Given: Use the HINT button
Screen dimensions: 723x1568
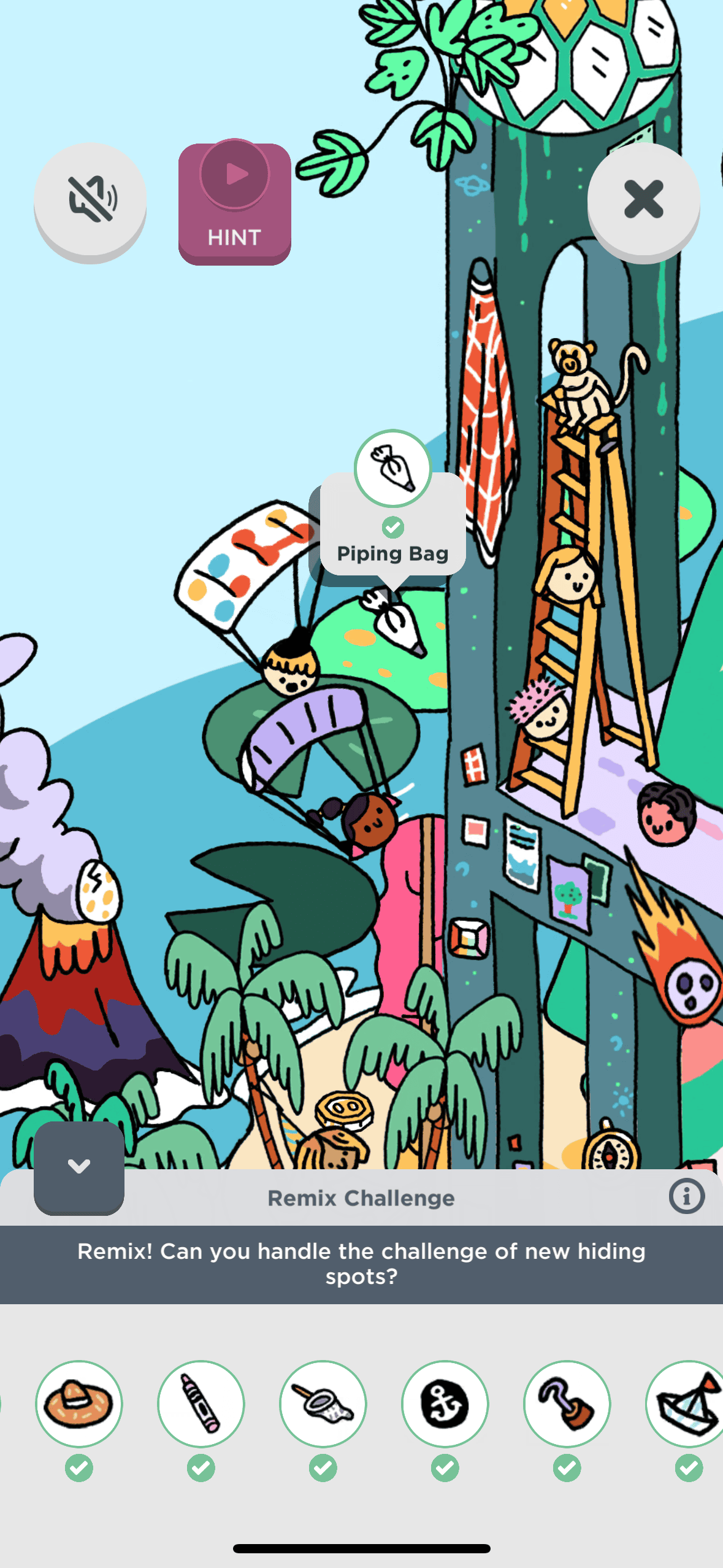Looking at the screenshot, I should coord(234,202).
